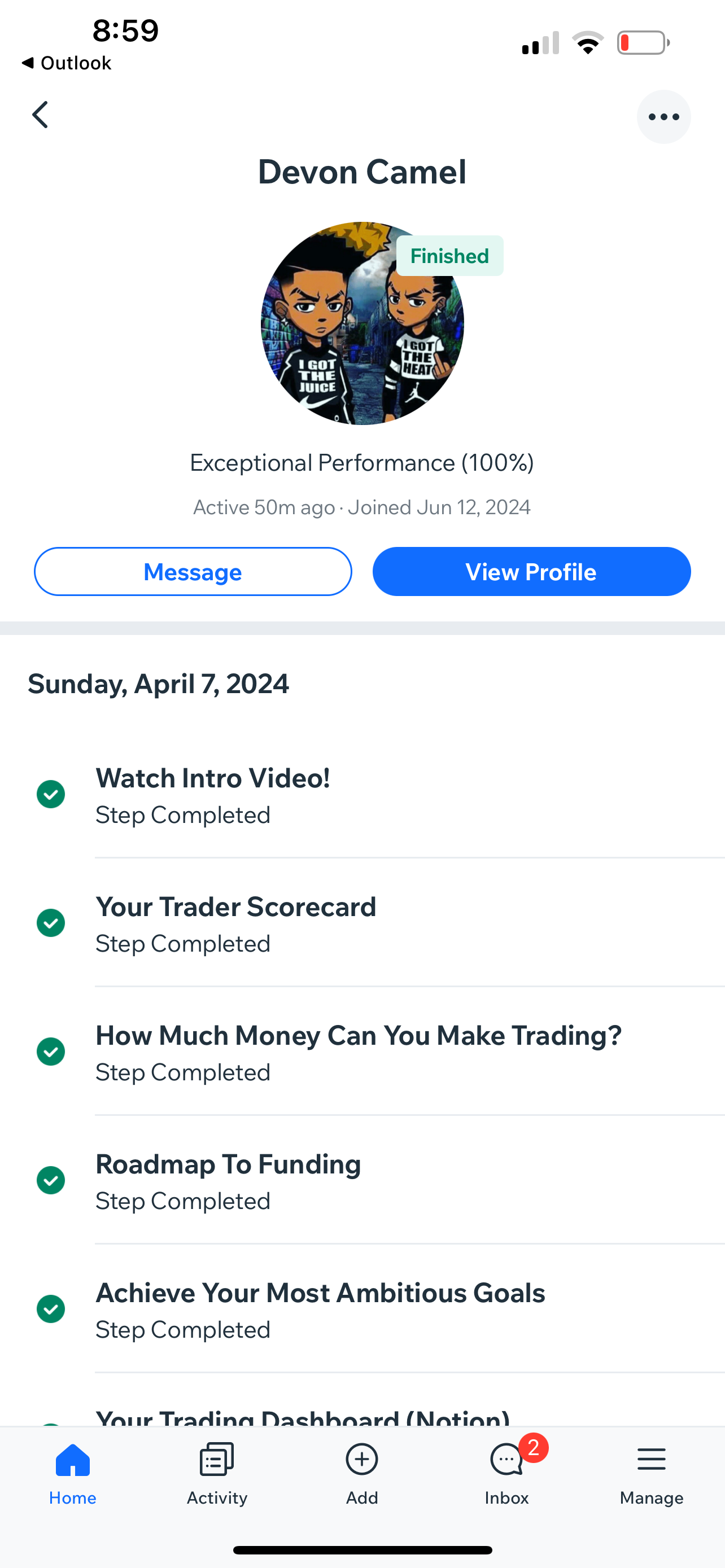Go back using the arrow icon
Image resolution: width=725 pixels, height=1568 pixels.
[x=40, y=115]
